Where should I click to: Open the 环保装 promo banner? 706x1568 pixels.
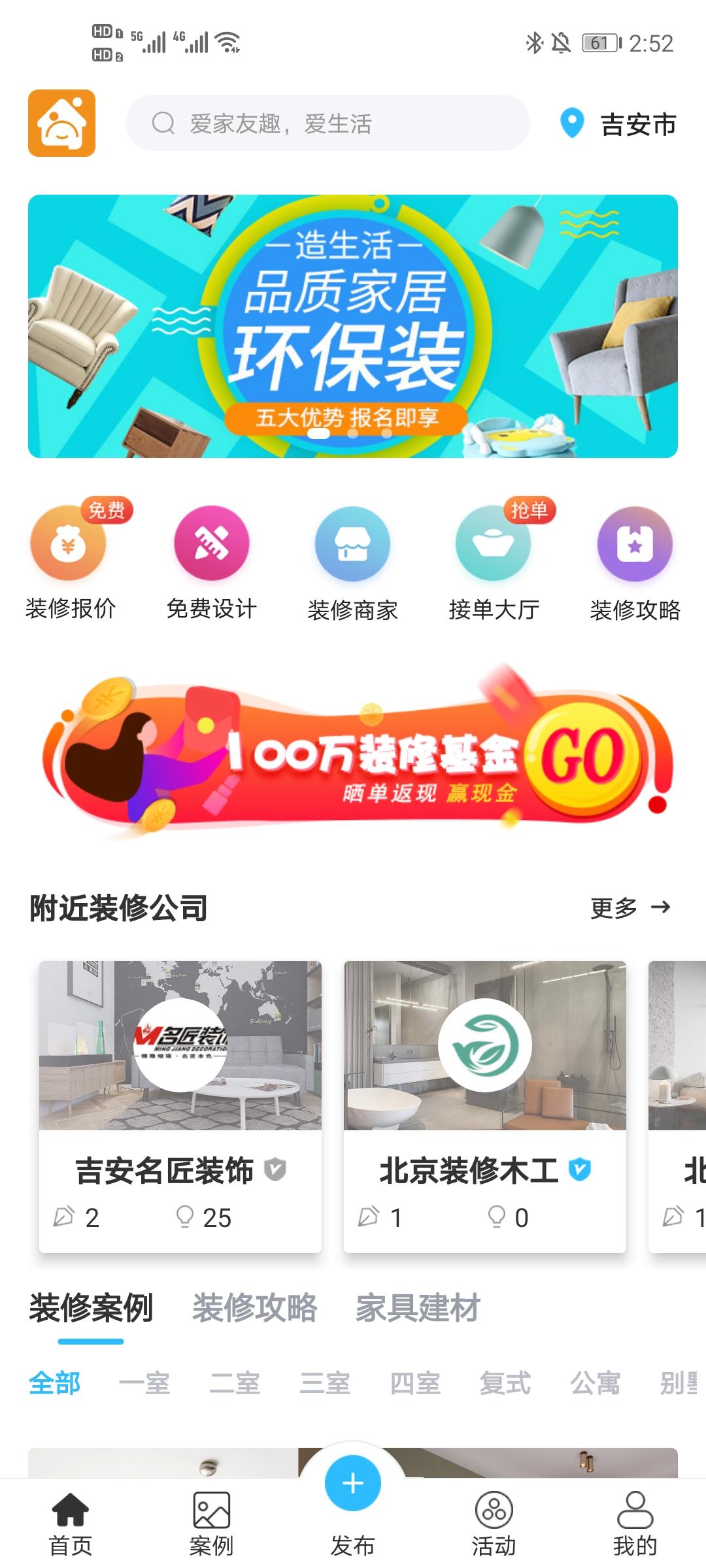click(353, 326)
